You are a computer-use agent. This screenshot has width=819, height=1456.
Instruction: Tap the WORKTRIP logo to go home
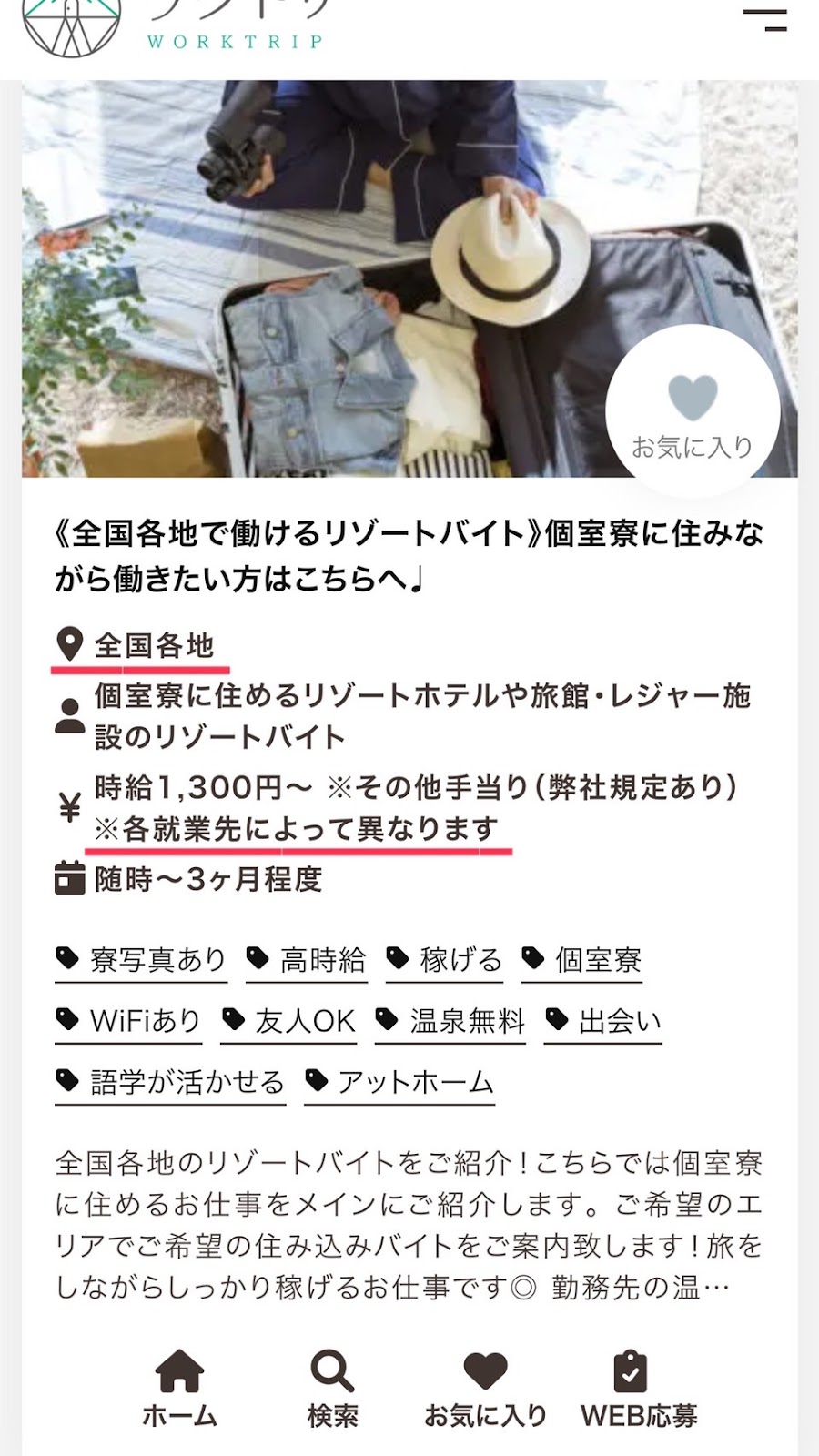pyautogui.click(x=173, y=25)
